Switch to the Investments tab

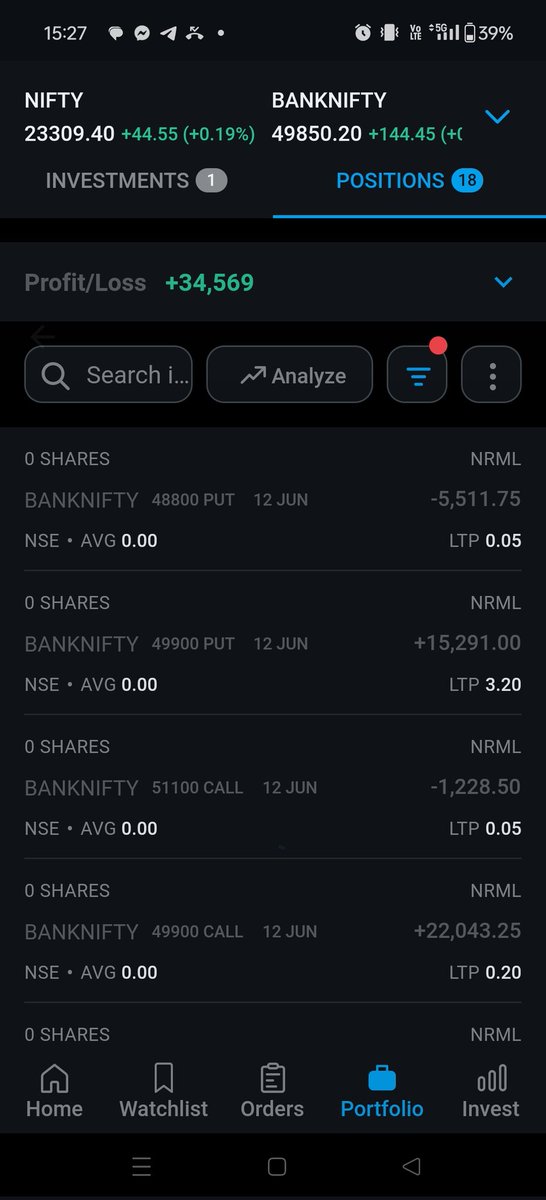click(x=136, y=181)
